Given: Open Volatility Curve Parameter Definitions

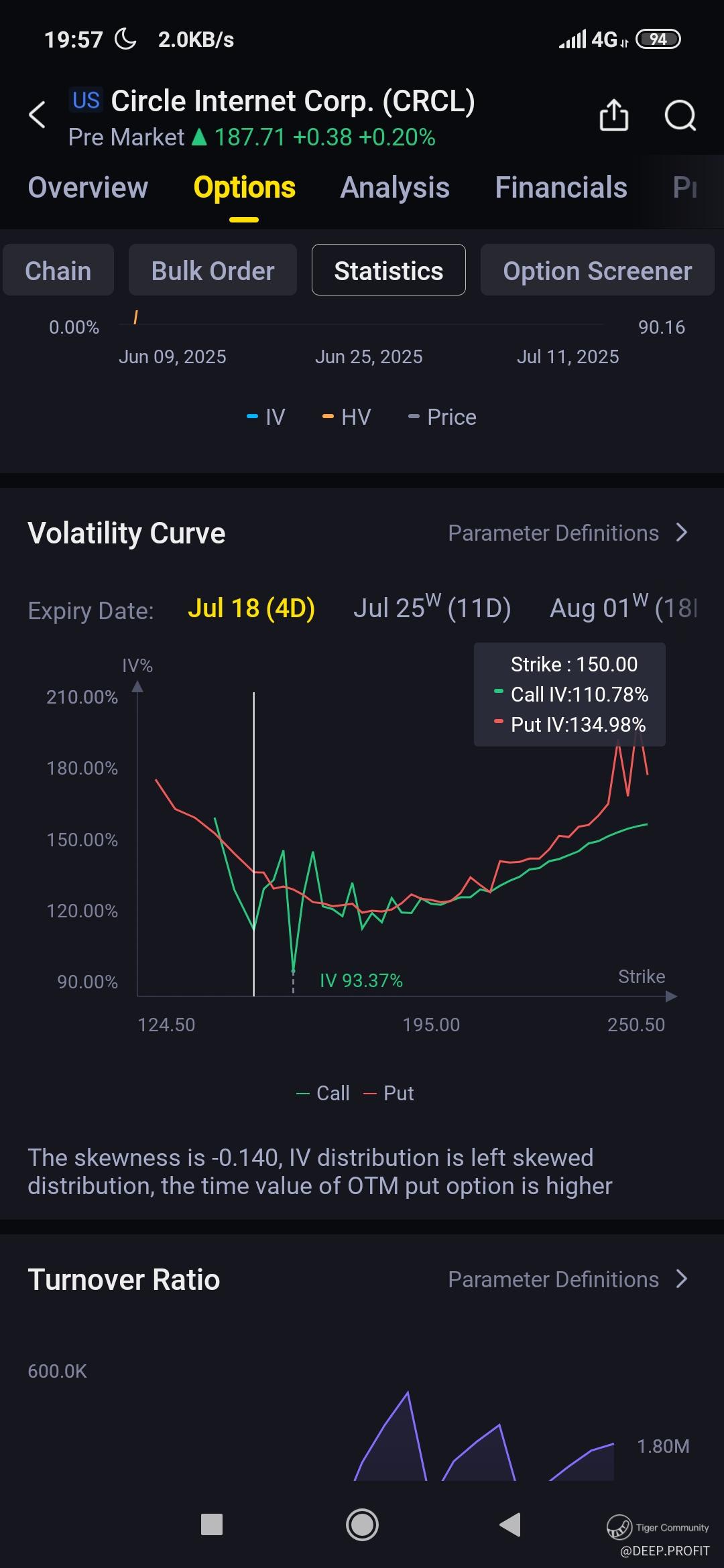Looking at the screenshot, I should 567,533.
